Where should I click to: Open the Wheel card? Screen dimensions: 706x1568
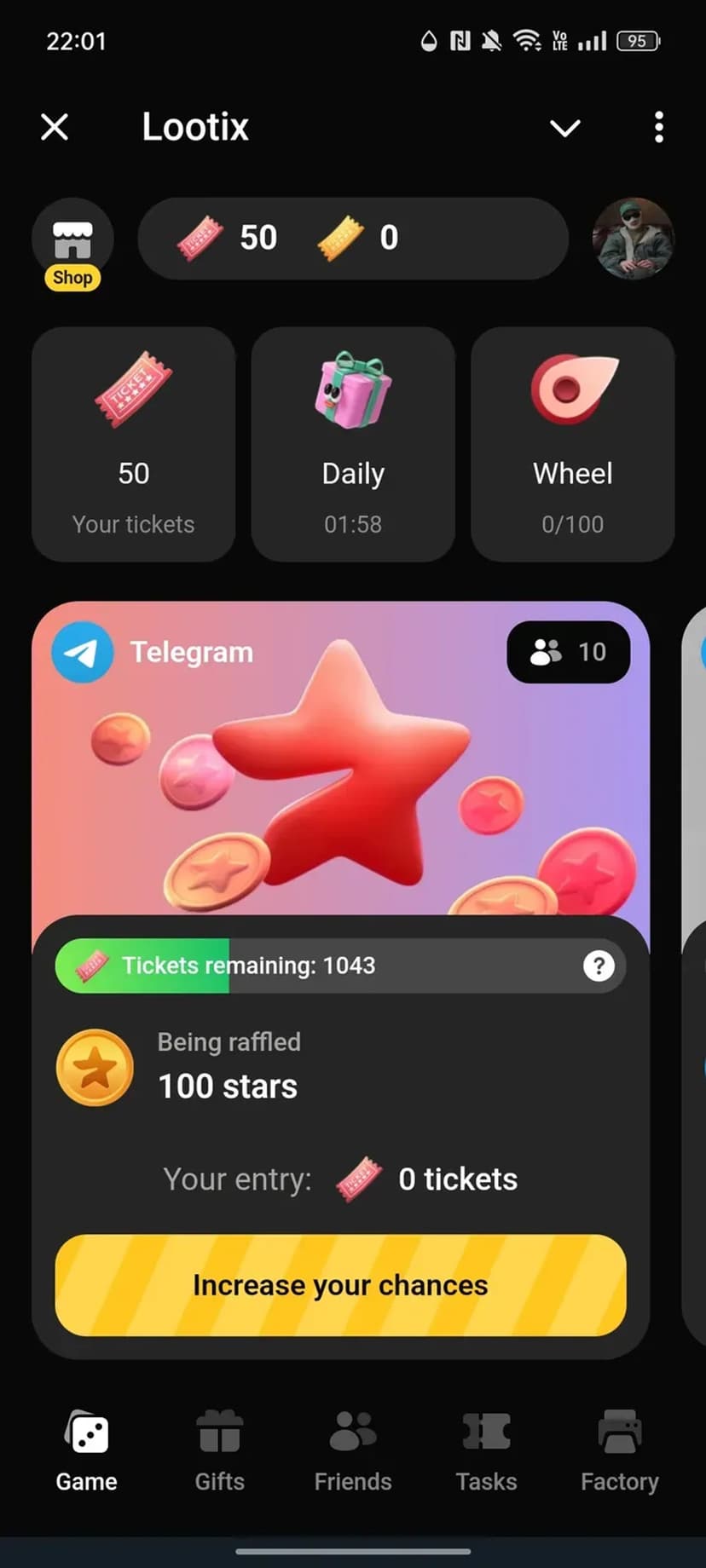(572, 444)
